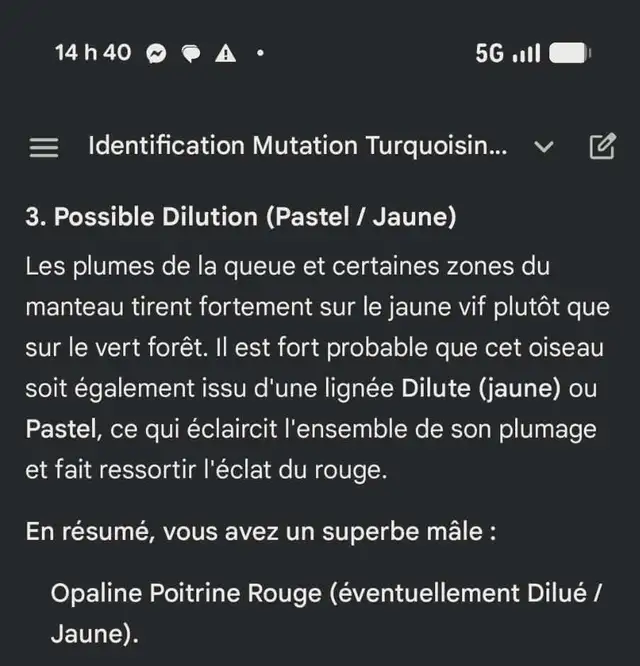Image resolution: width=640 pixels, height=666 pixels.
Task: Expand the conversation title dropdown chevron
Action: 544,147
